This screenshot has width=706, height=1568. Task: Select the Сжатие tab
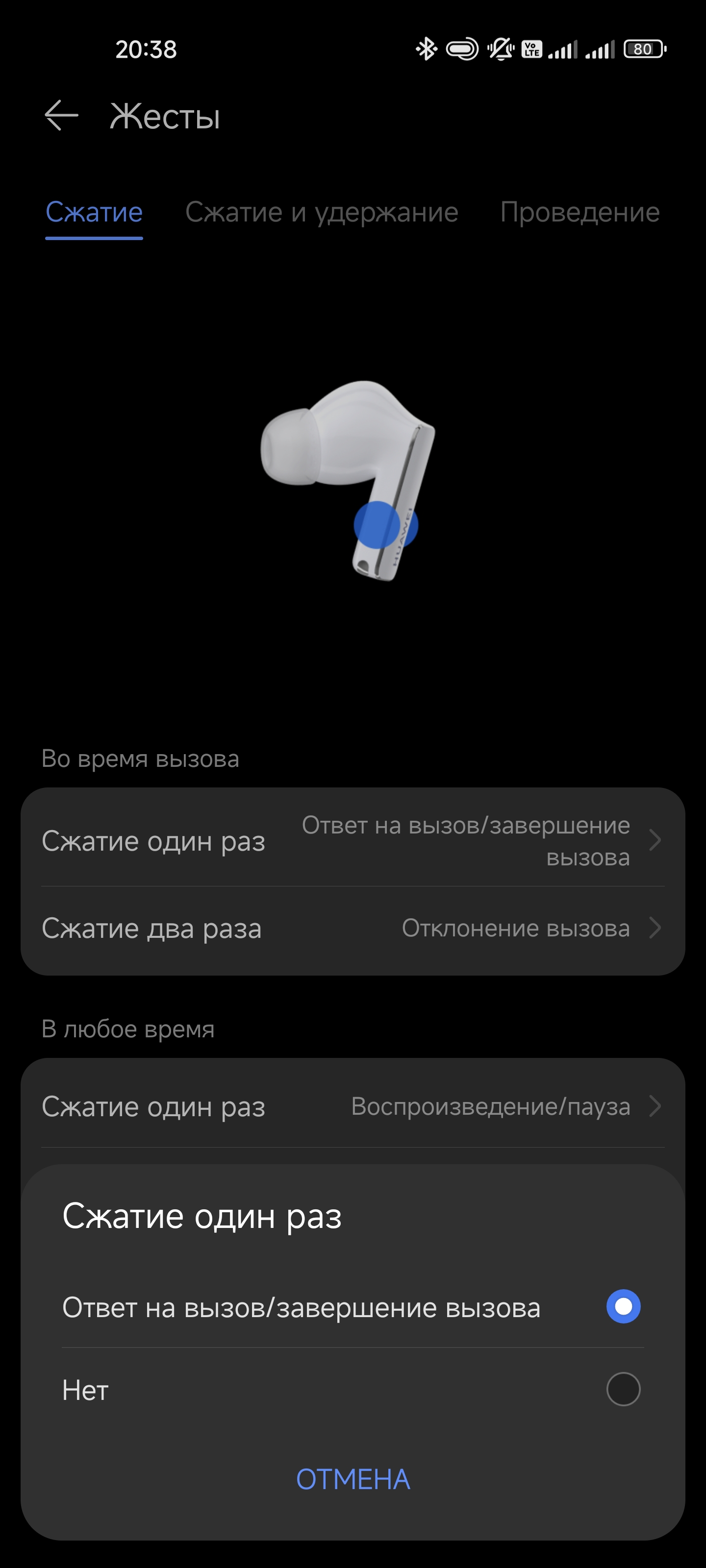pos(94,213)
